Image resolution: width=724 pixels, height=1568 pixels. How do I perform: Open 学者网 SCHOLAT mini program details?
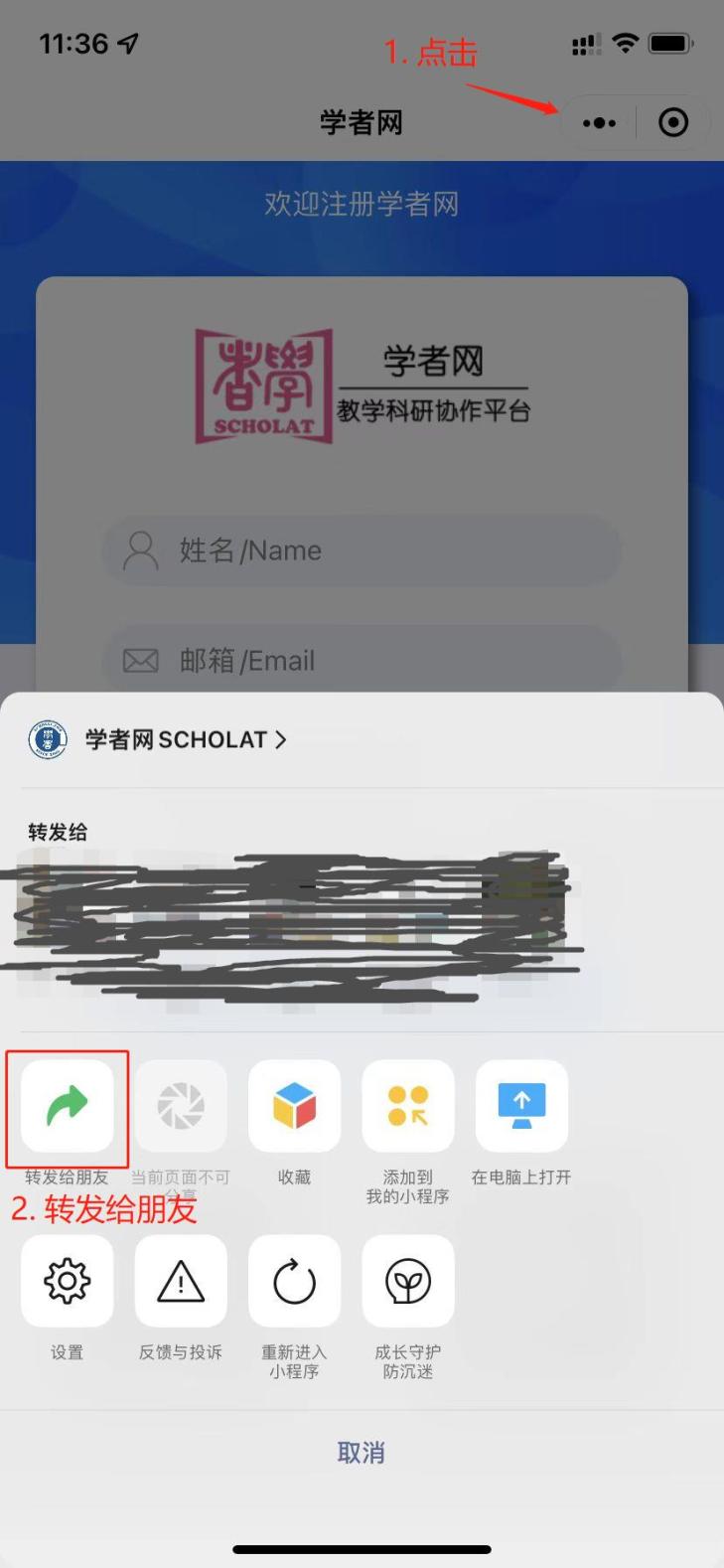pos(185,739)
